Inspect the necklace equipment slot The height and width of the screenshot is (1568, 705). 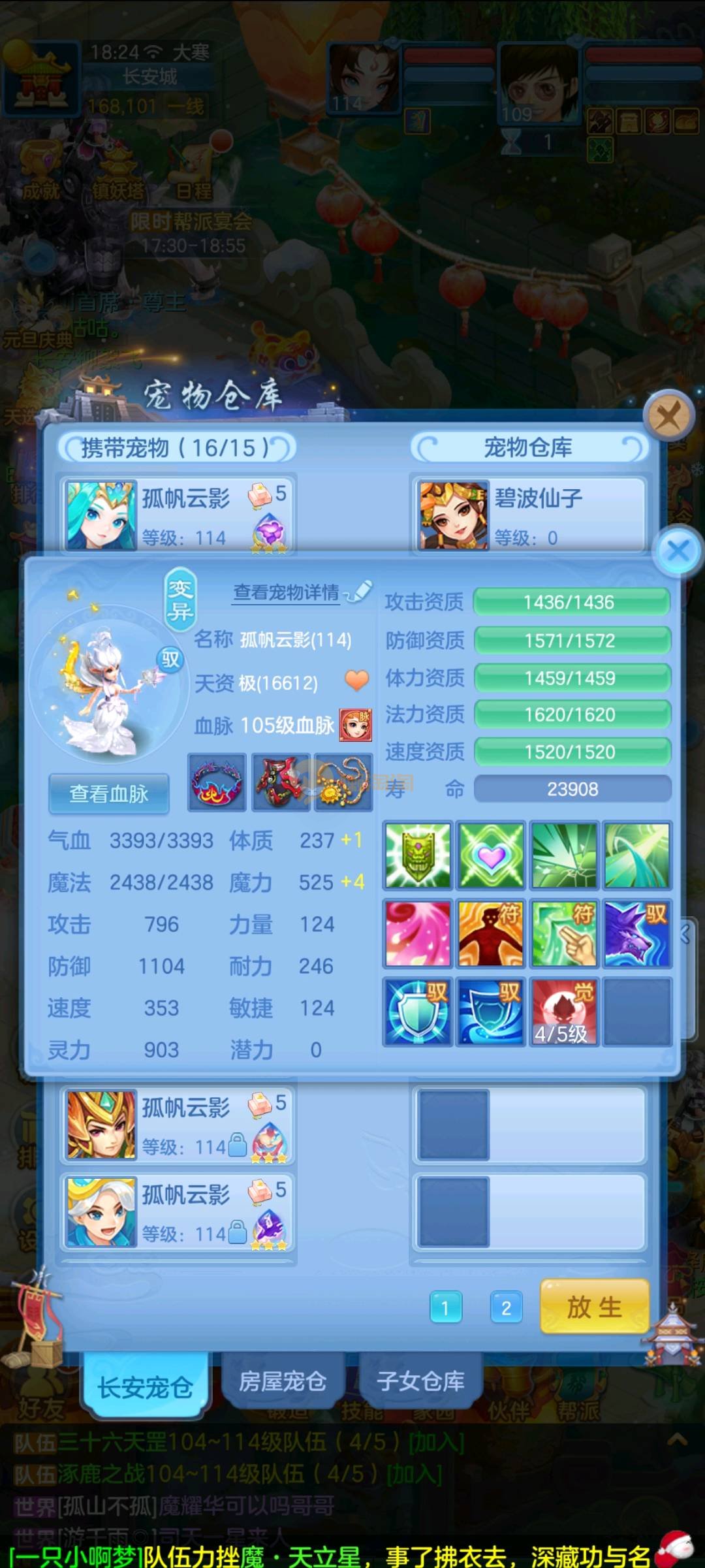point(343,782)
